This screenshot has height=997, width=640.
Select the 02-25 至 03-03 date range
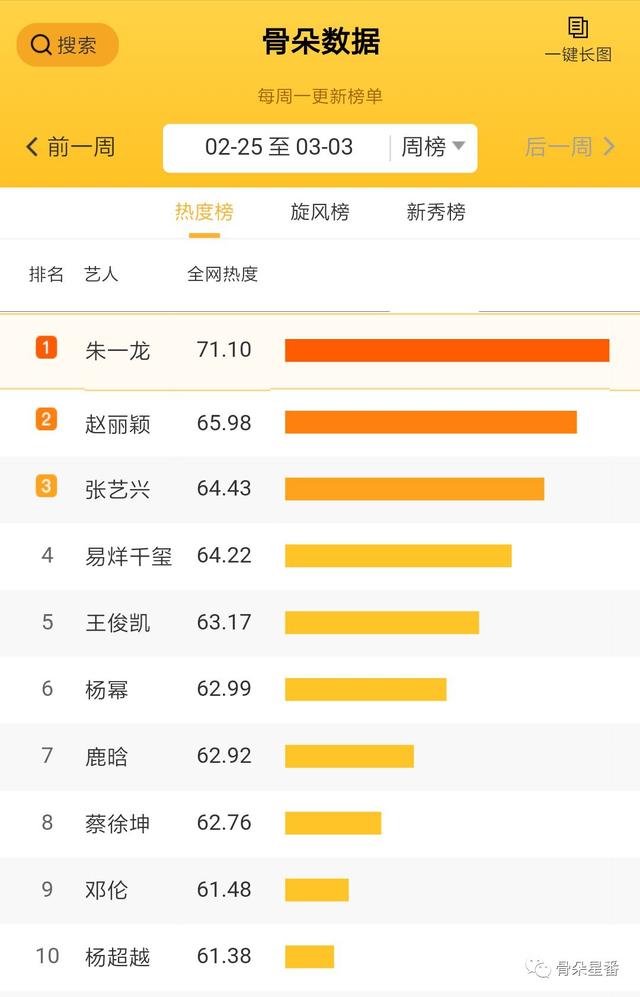click(279, 147)
